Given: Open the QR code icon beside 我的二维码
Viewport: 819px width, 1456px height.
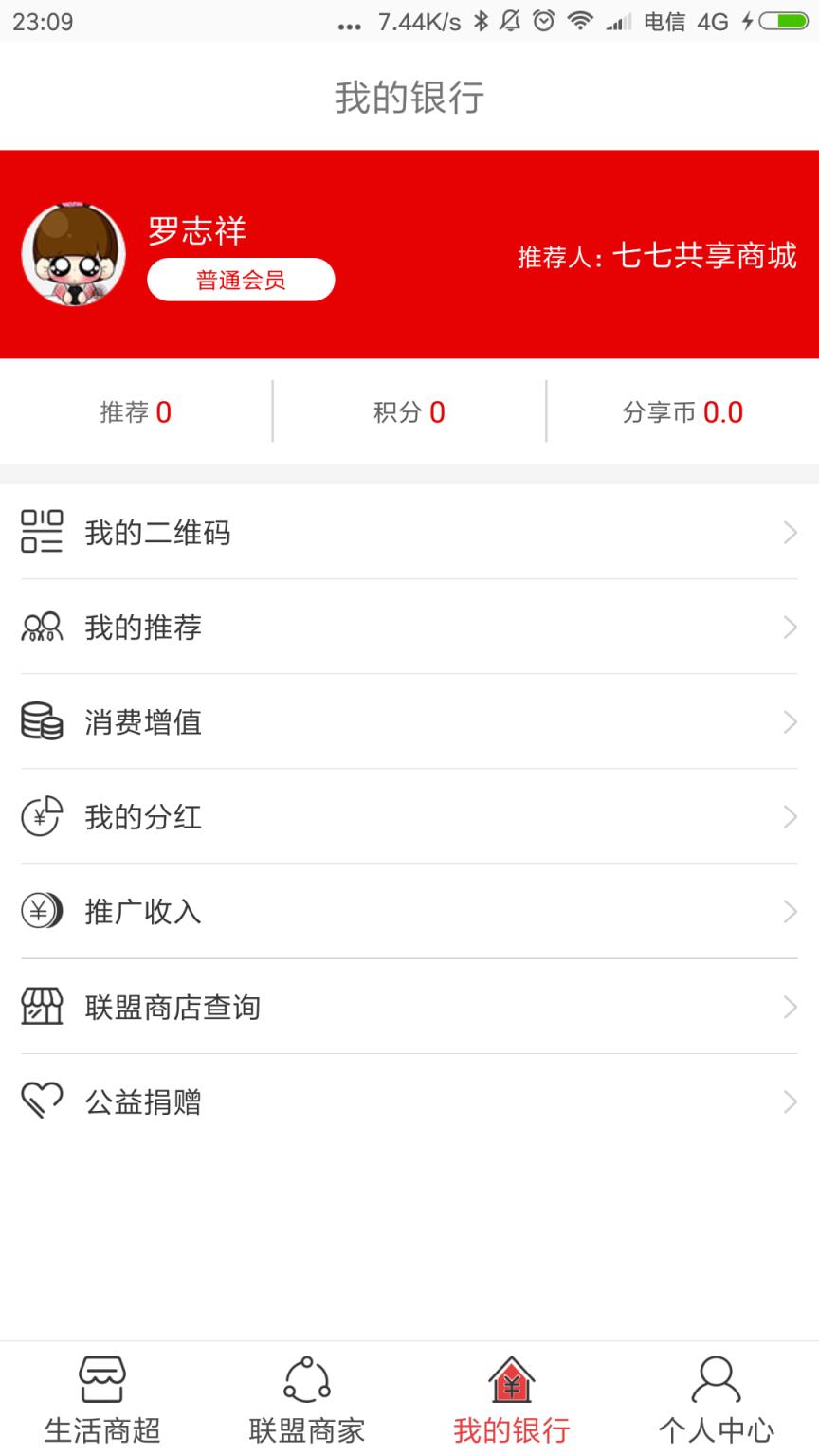Looking at the screenshot, I should [x=41, y=533].
